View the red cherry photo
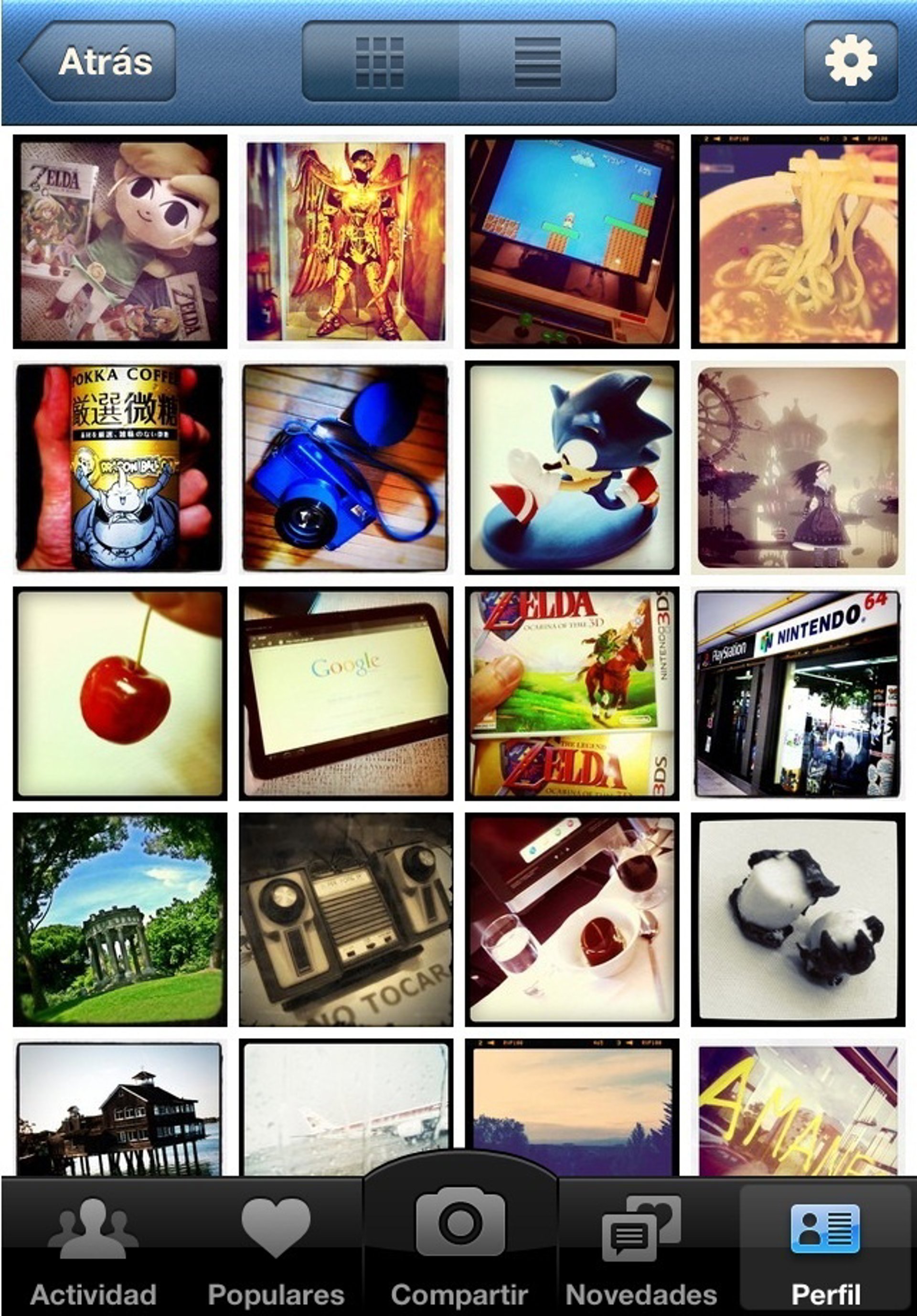This screenshot has height=1316, width=917. click(x=120, y=693)
